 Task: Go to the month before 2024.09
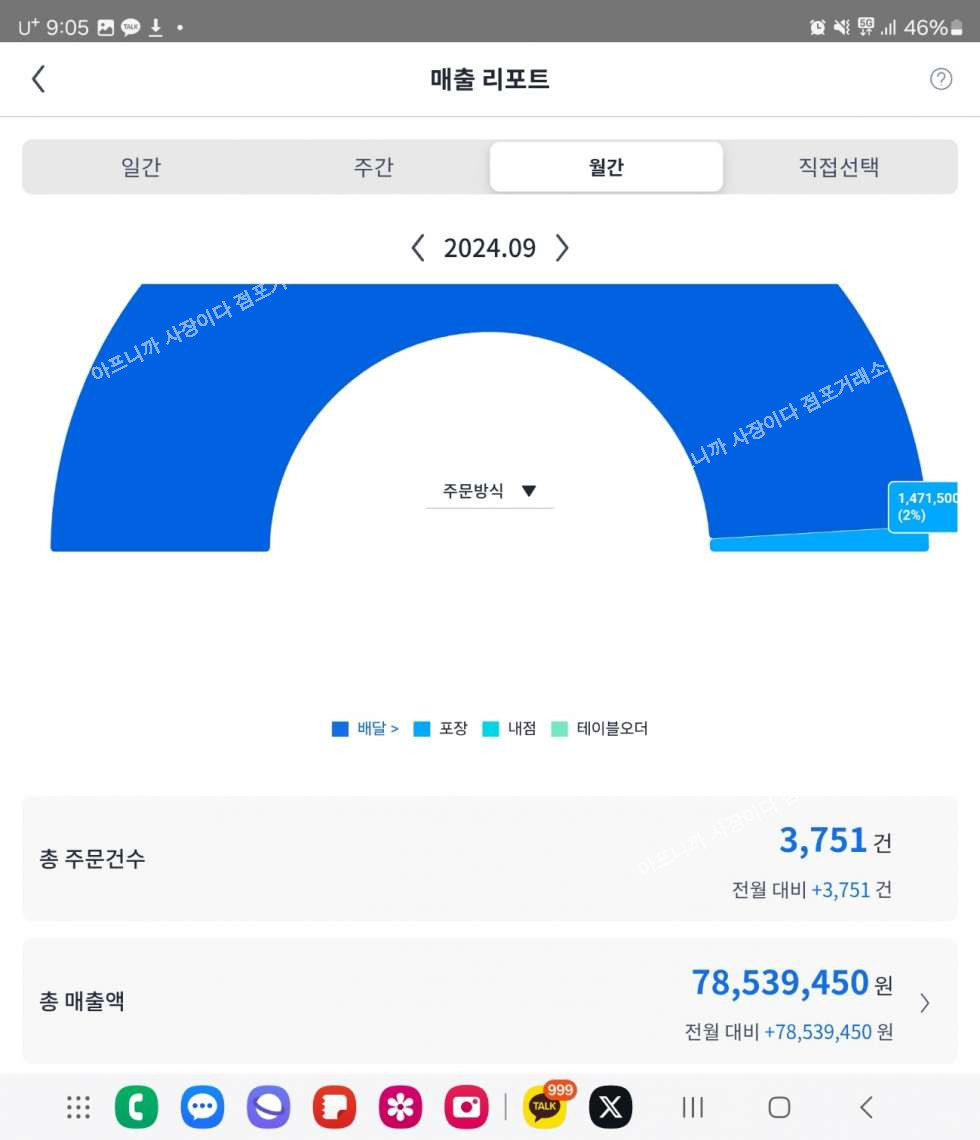418,248
